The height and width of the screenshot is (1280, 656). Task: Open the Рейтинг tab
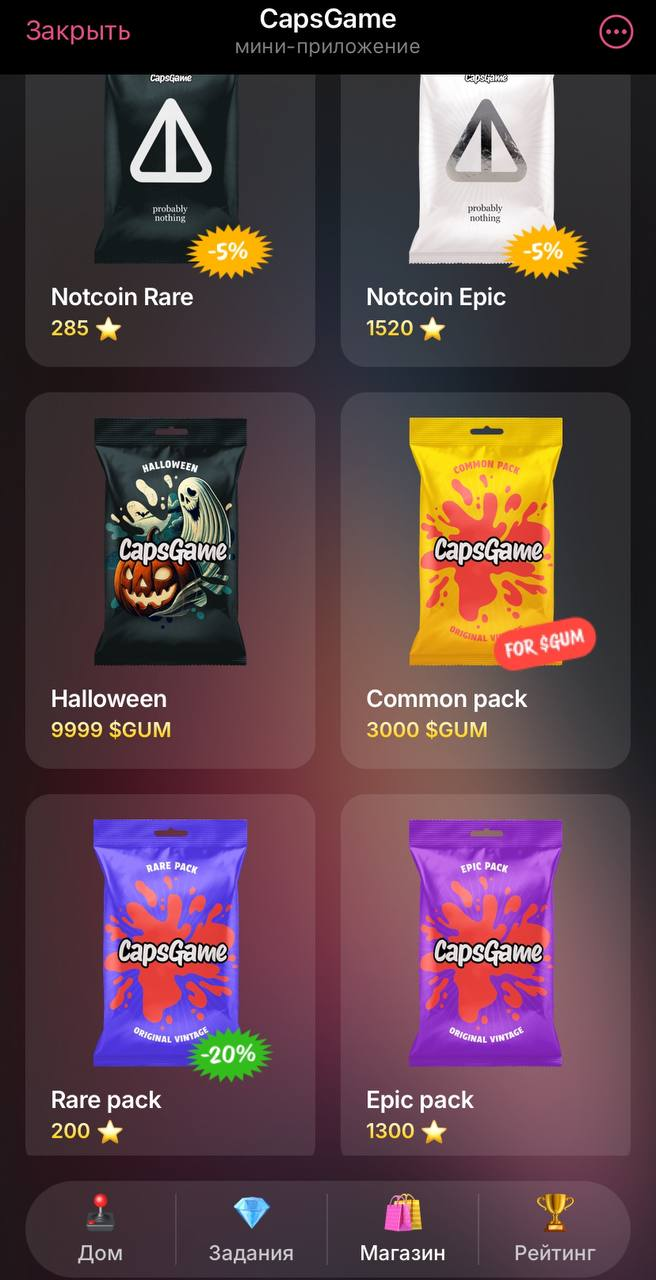click(x=555, y=1231)
